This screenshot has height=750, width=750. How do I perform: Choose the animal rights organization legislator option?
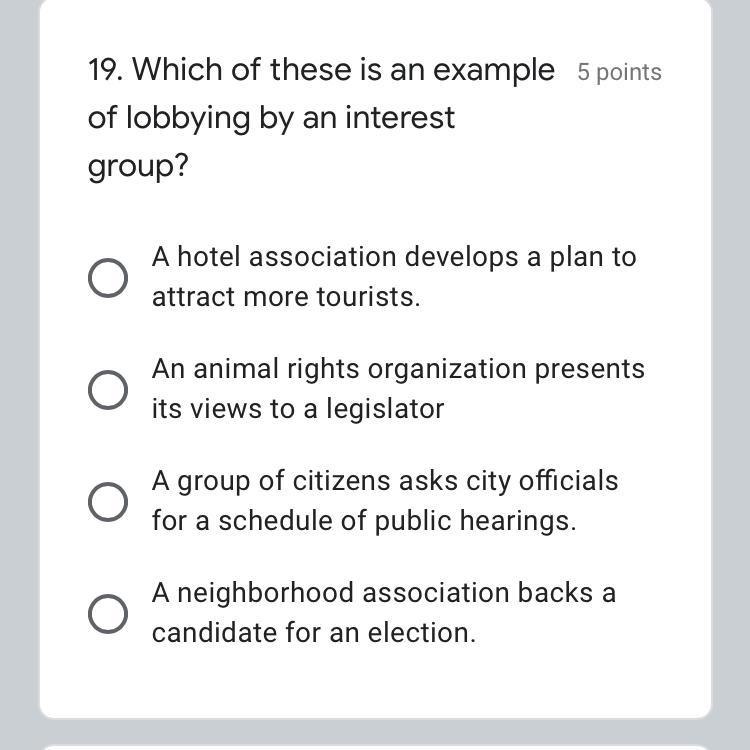tap(108, 389)
